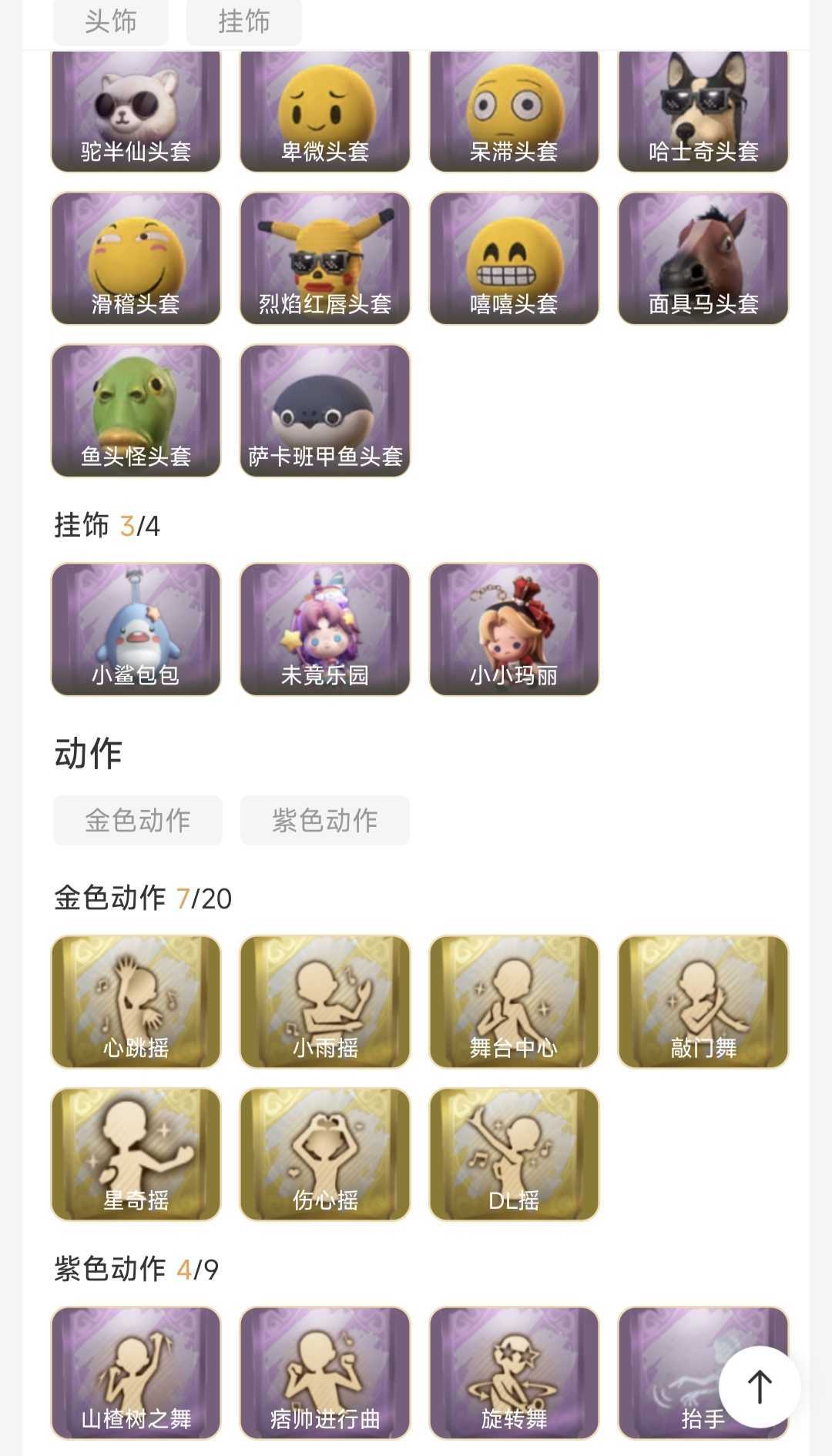Select the 挂饰 filter chip
The height and width of the screenshot is (1456, 832).
(x=243, y=22)
